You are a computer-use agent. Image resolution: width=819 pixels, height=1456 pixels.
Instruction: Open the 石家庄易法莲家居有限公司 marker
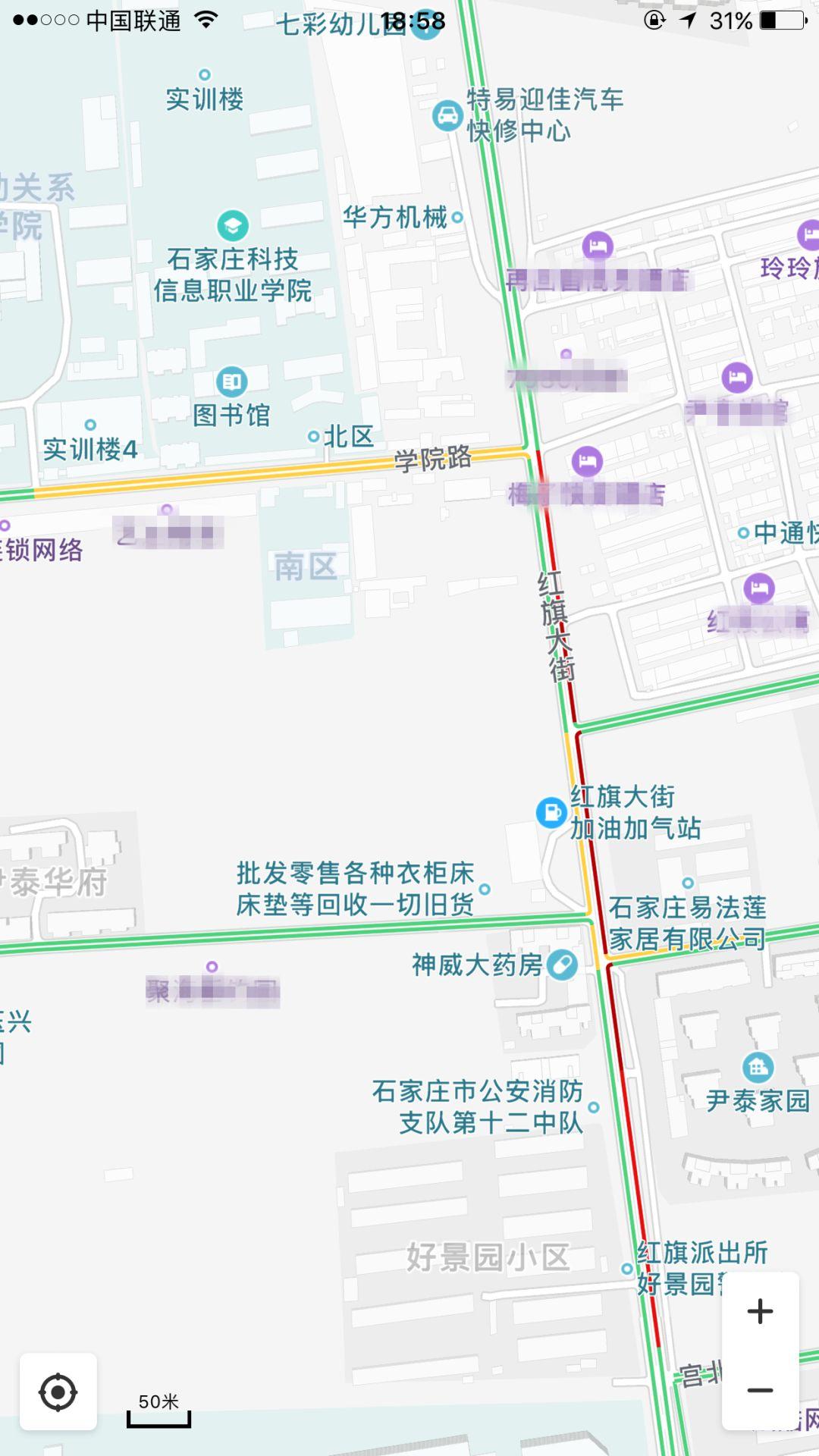[688, 883]
